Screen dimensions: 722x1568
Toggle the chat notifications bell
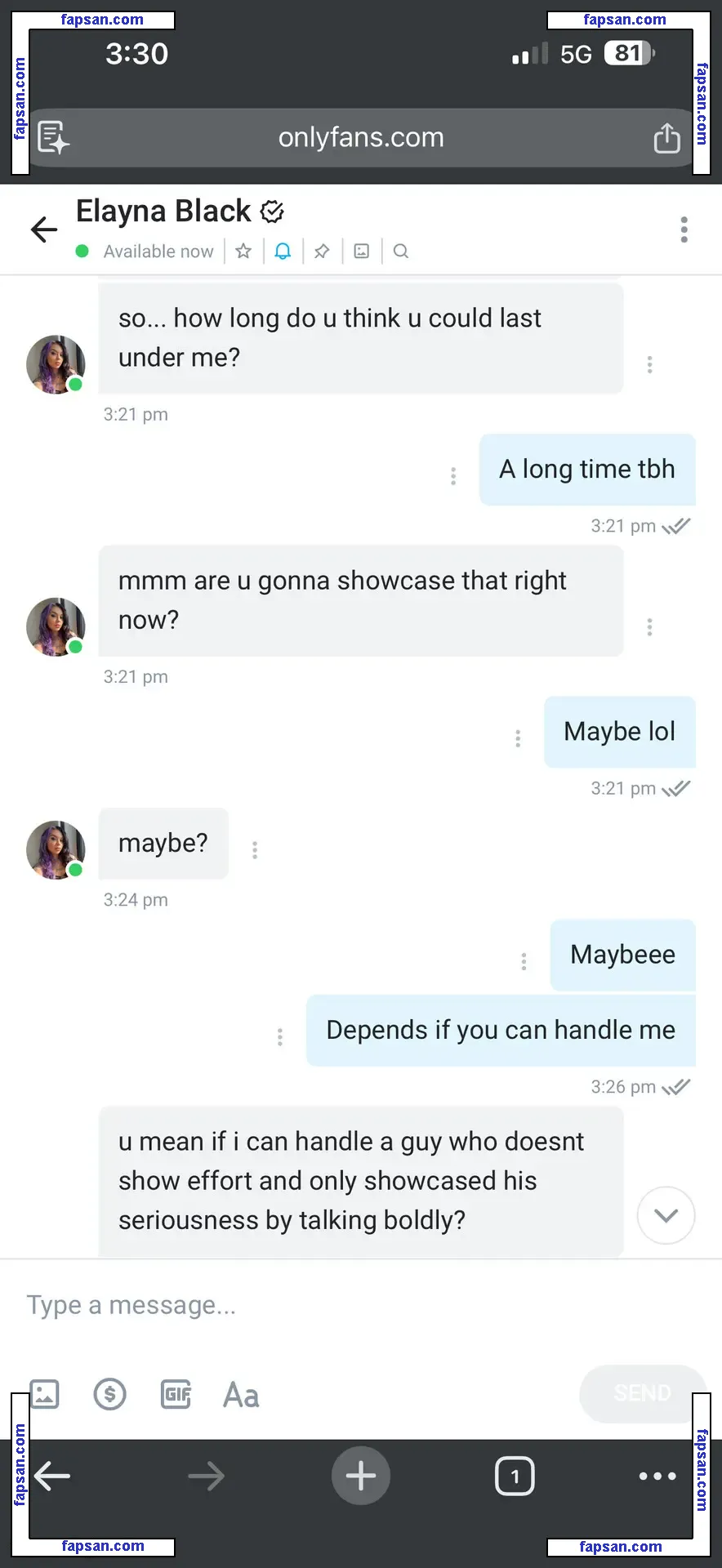[283, 251]
